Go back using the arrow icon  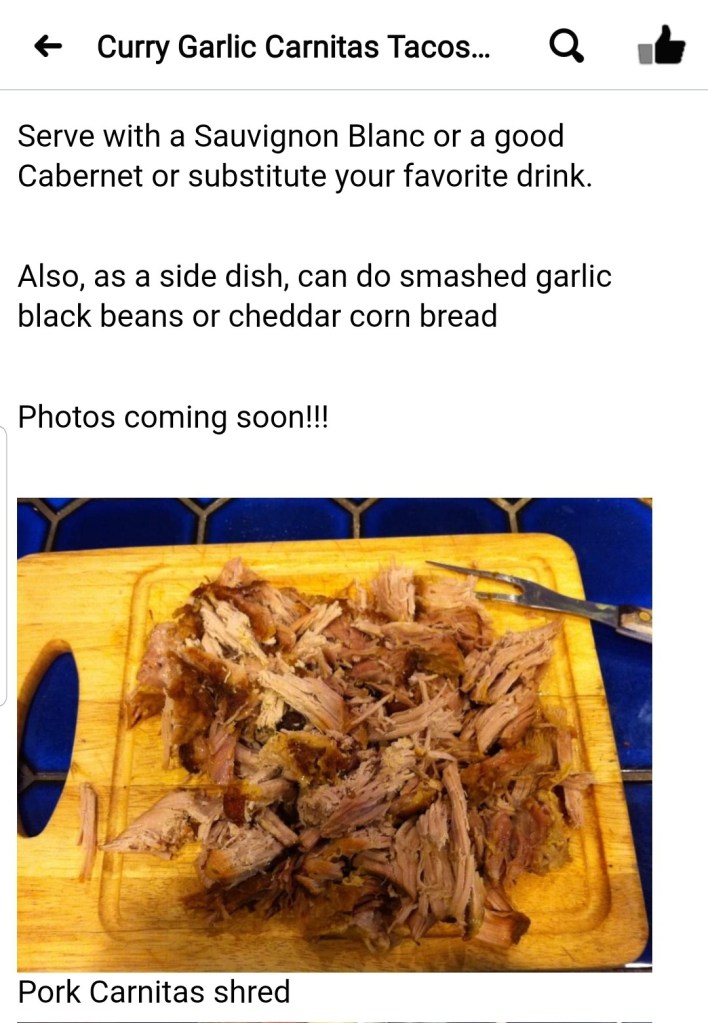tap(48, 46)
